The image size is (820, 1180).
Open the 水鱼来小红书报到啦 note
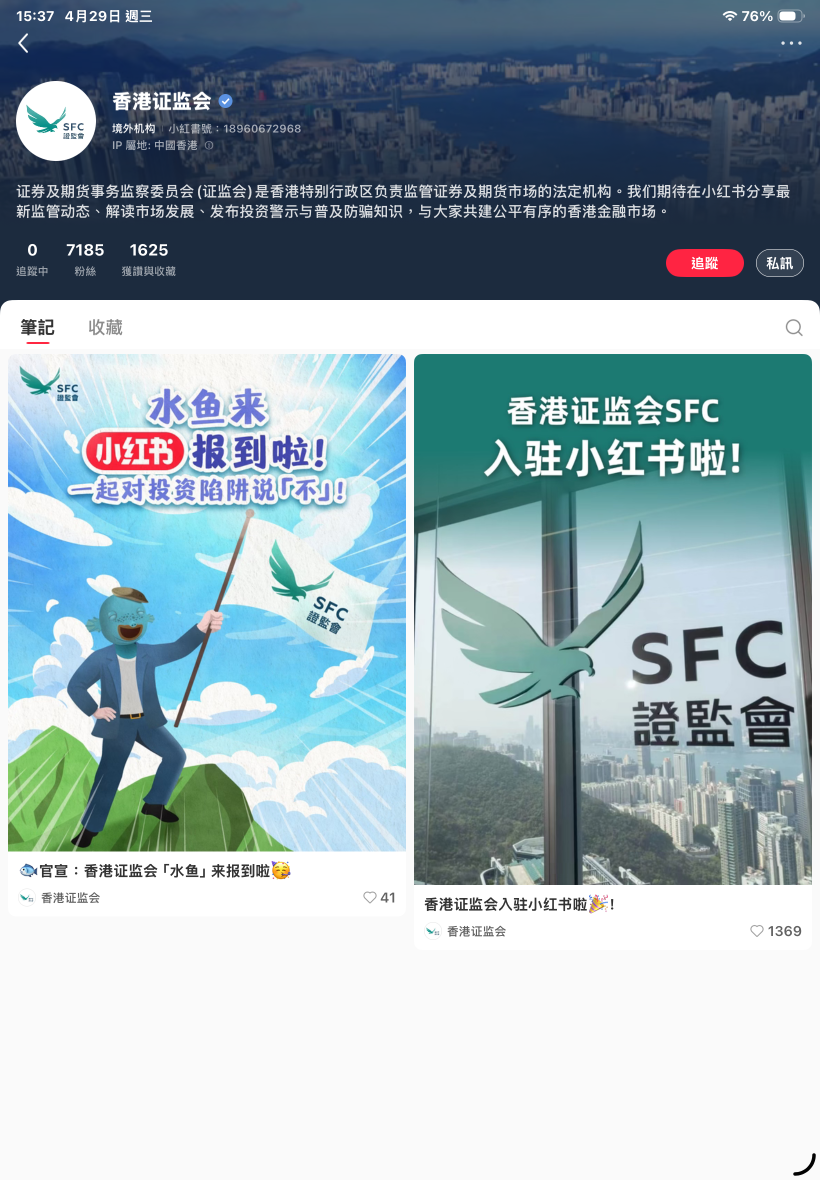tap(207, 602)
